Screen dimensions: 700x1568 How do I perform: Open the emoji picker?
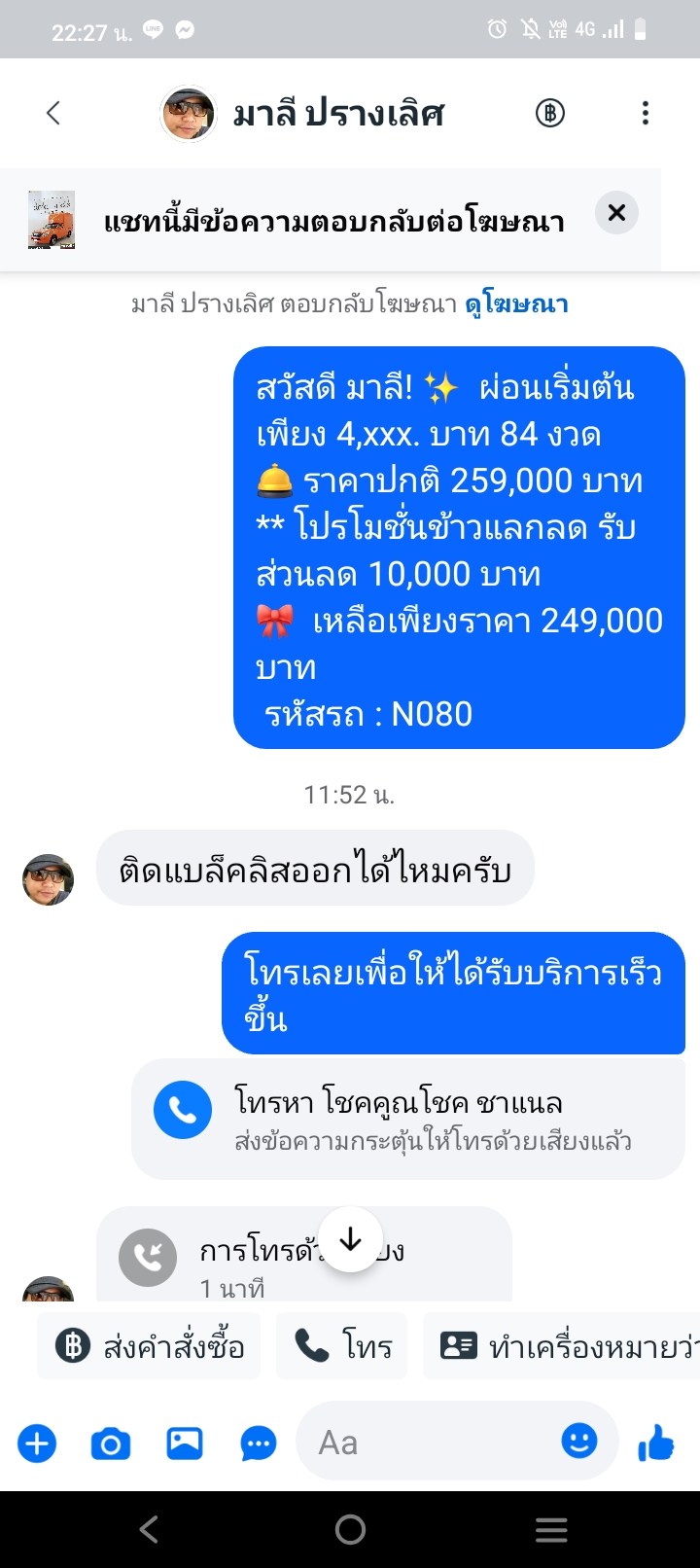579,1441
